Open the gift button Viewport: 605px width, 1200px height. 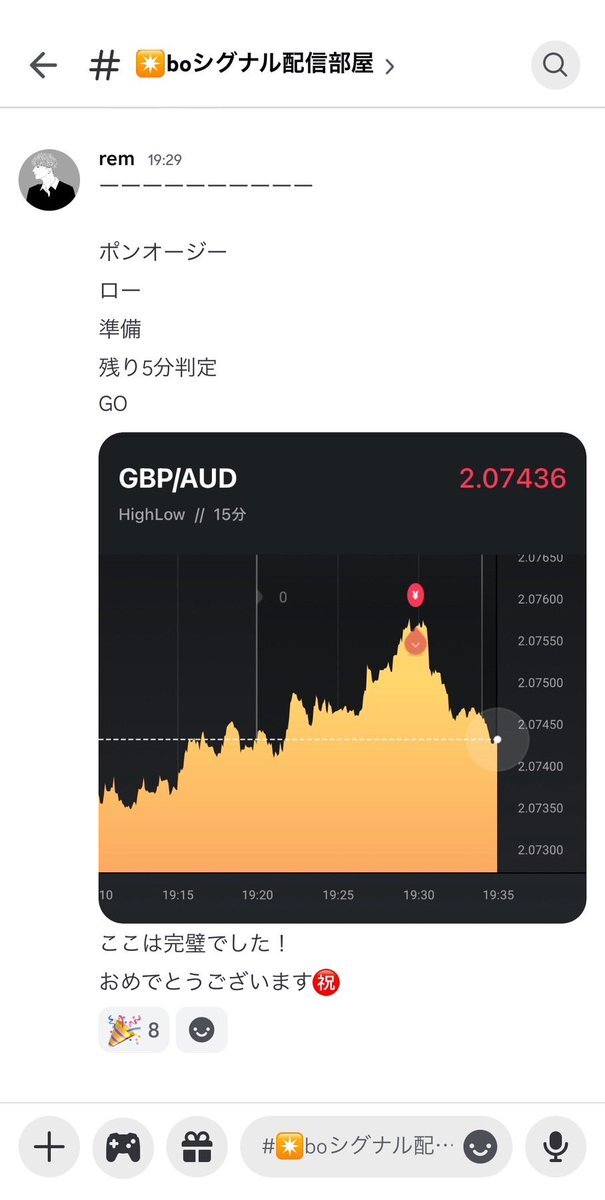point(197,1146)
